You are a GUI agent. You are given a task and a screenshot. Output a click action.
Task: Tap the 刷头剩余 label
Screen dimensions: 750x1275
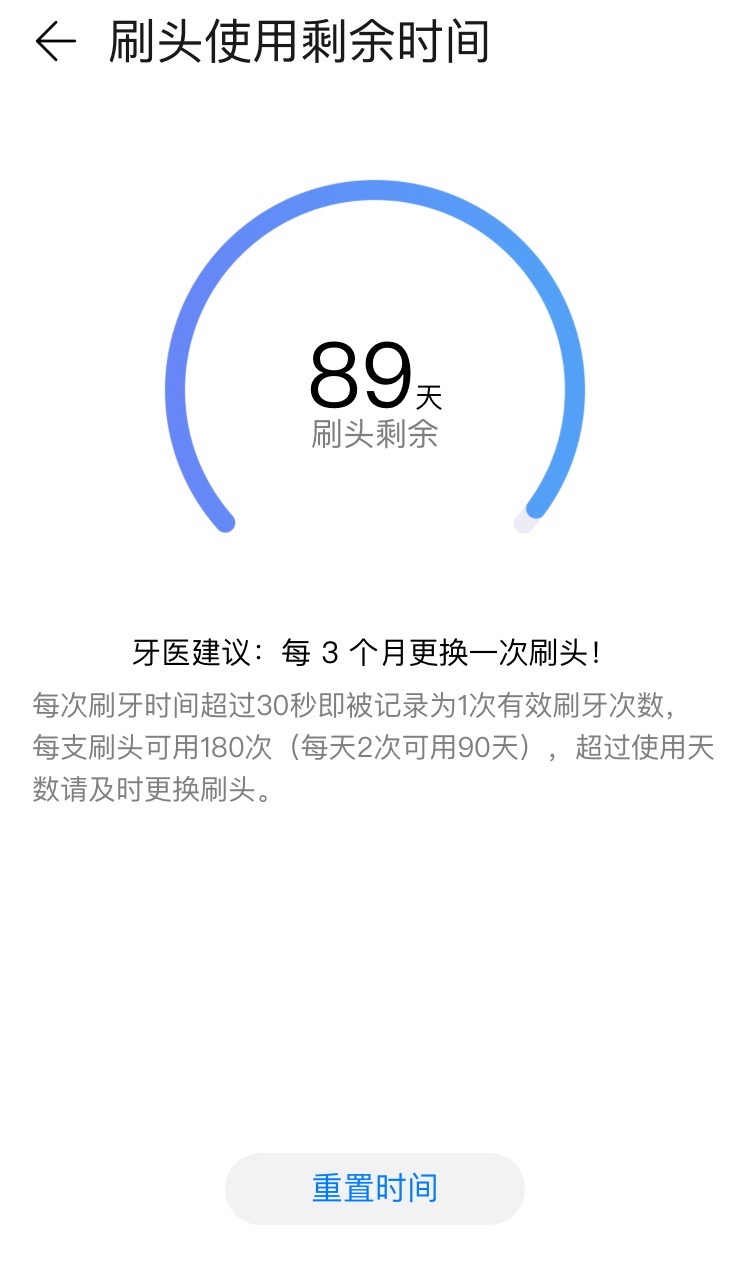point(374,432)
